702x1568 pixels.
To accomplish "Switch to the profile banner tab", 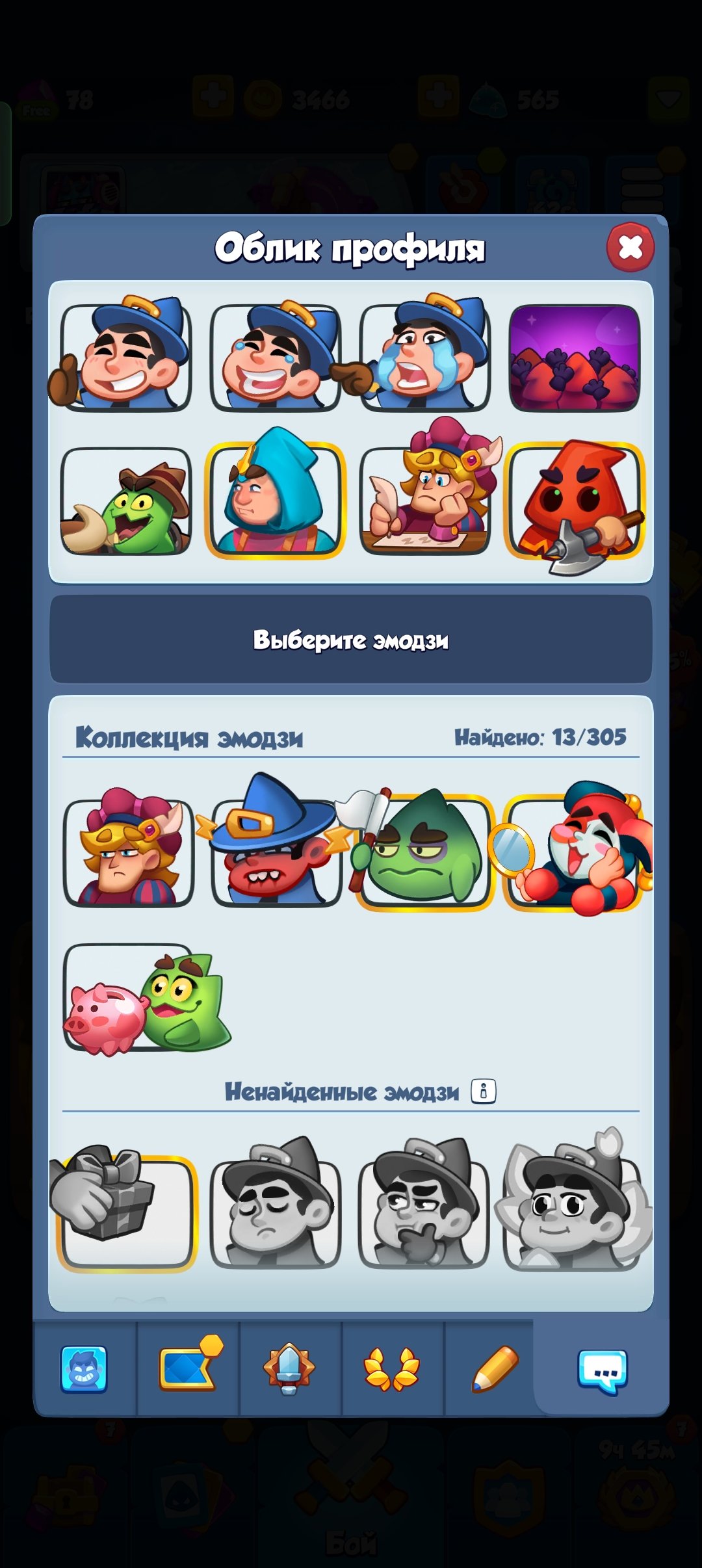I will coord(188,1369).
